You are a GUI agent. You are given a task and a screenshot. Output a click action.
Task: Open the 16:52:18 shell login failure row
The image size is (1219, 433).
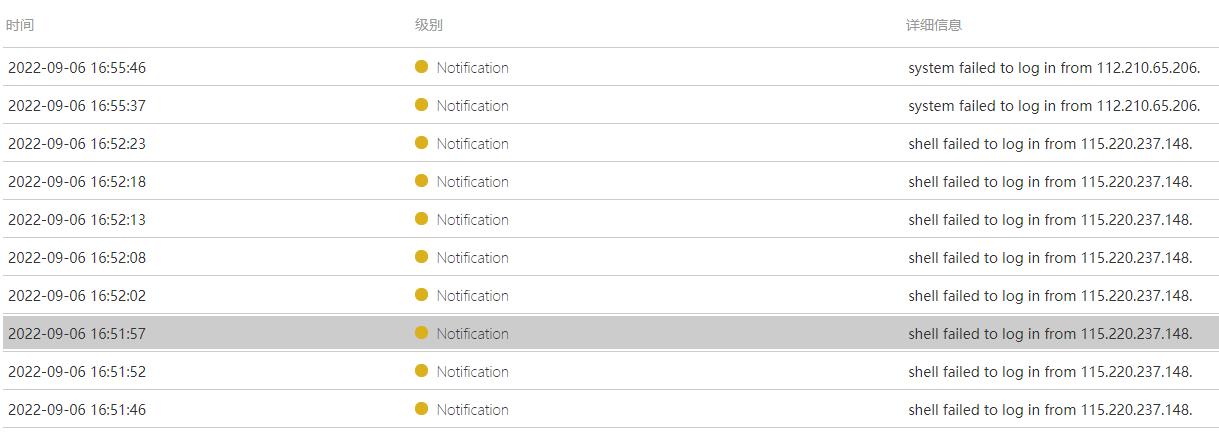coord(77,182)
